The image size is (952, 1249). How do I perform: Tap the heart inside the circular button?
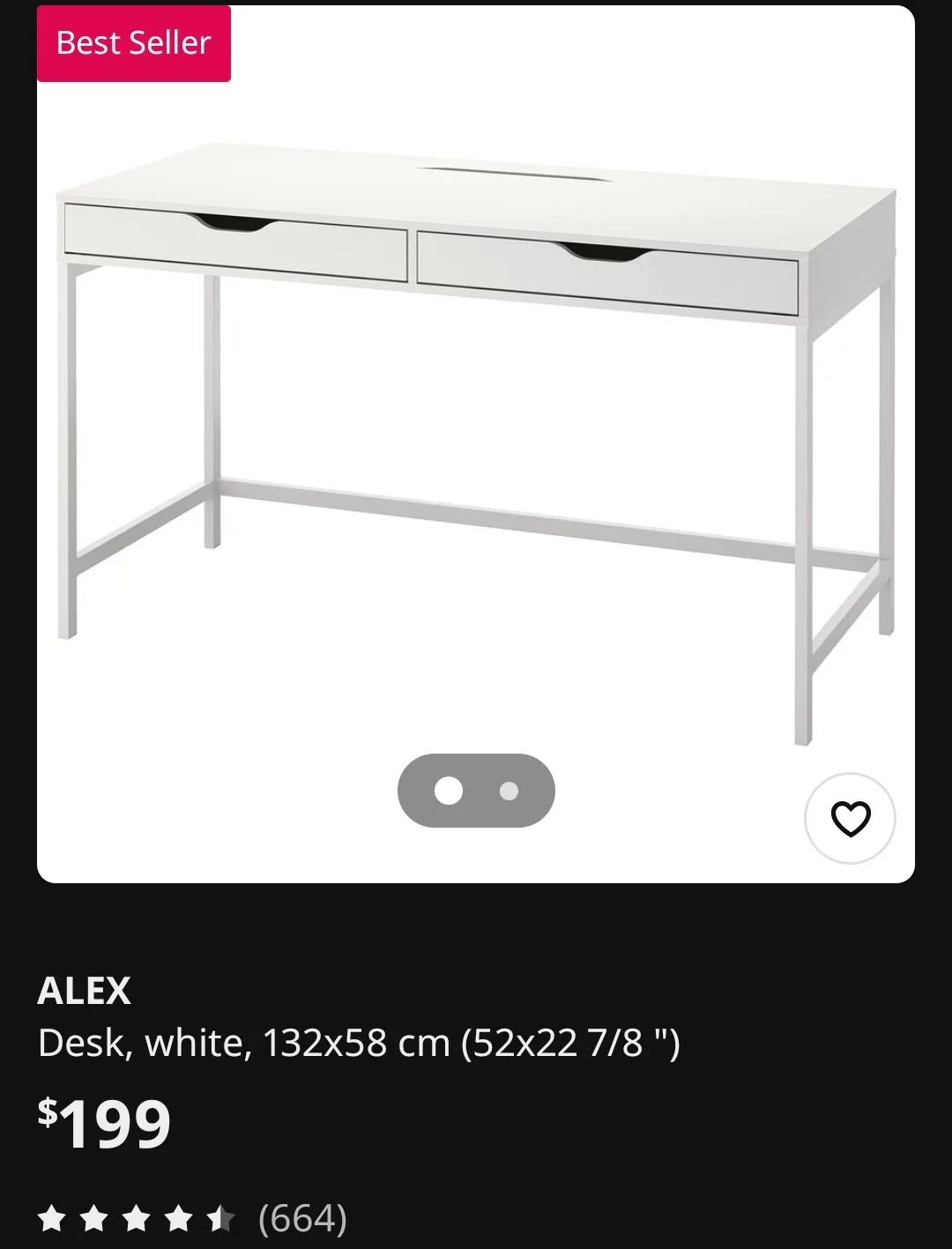pyautogui.click(x=849, y=818)
